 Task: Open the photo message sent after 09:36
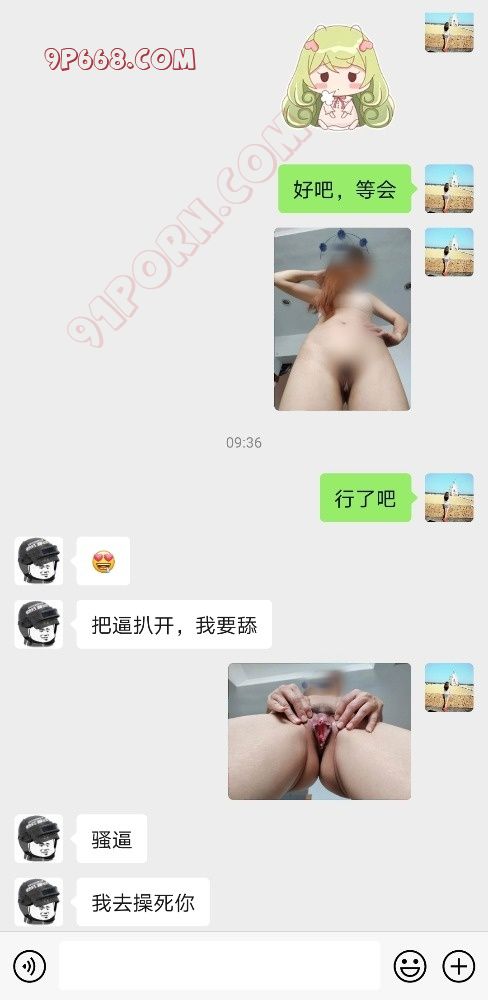320,731
